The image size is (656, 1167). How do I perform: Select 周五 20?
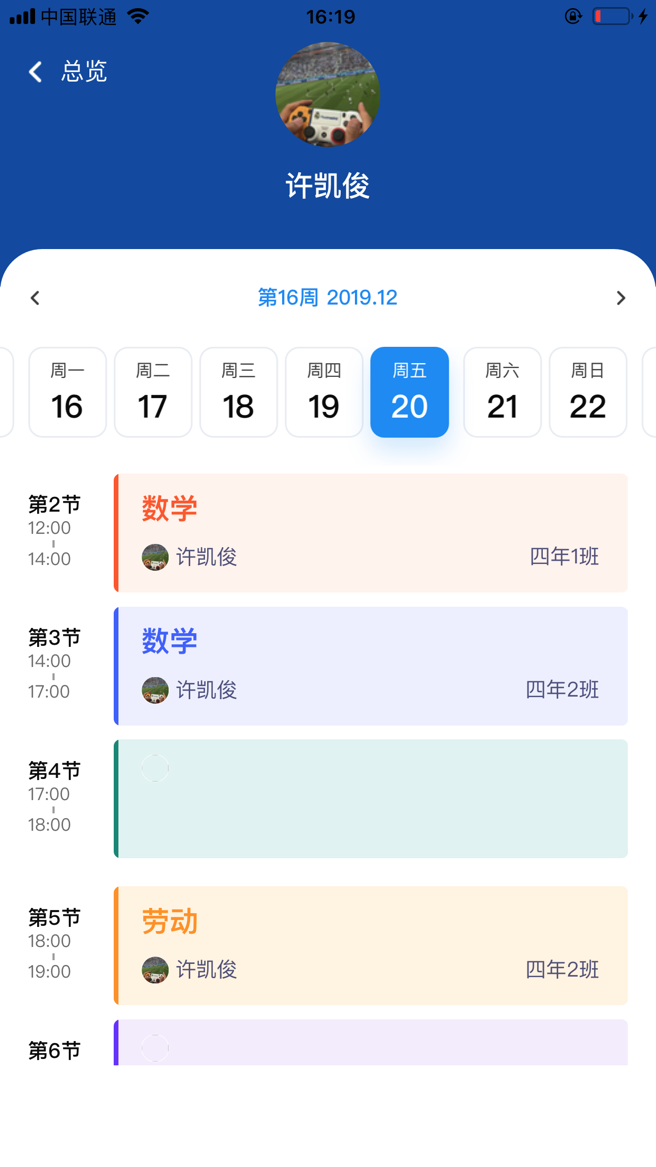[x=409, y=392]
